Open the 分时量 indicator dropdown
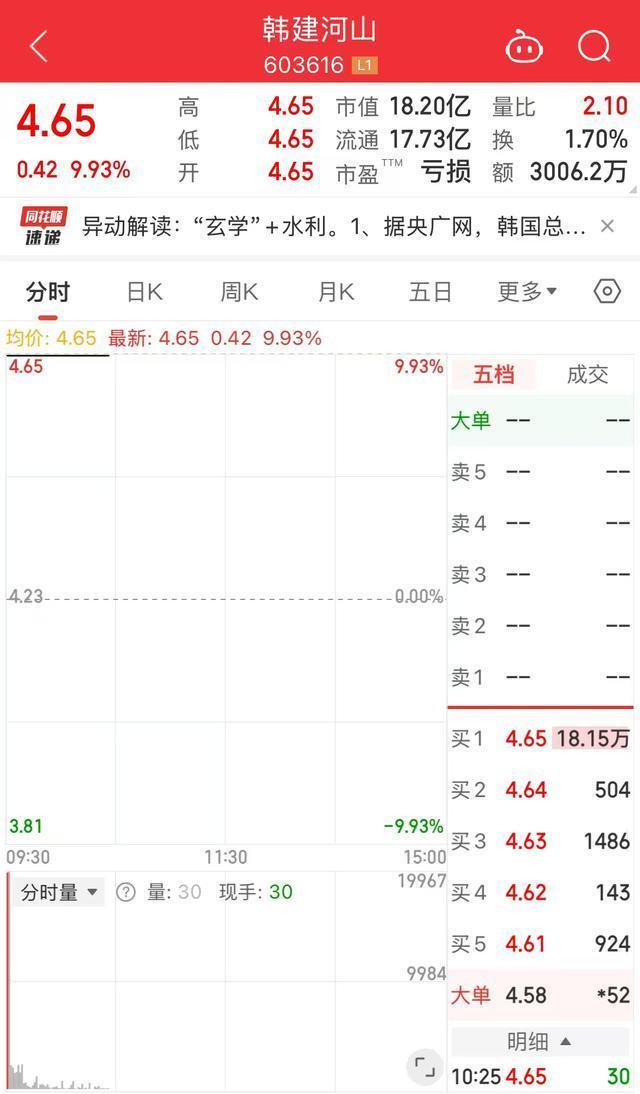 (60, 892)
